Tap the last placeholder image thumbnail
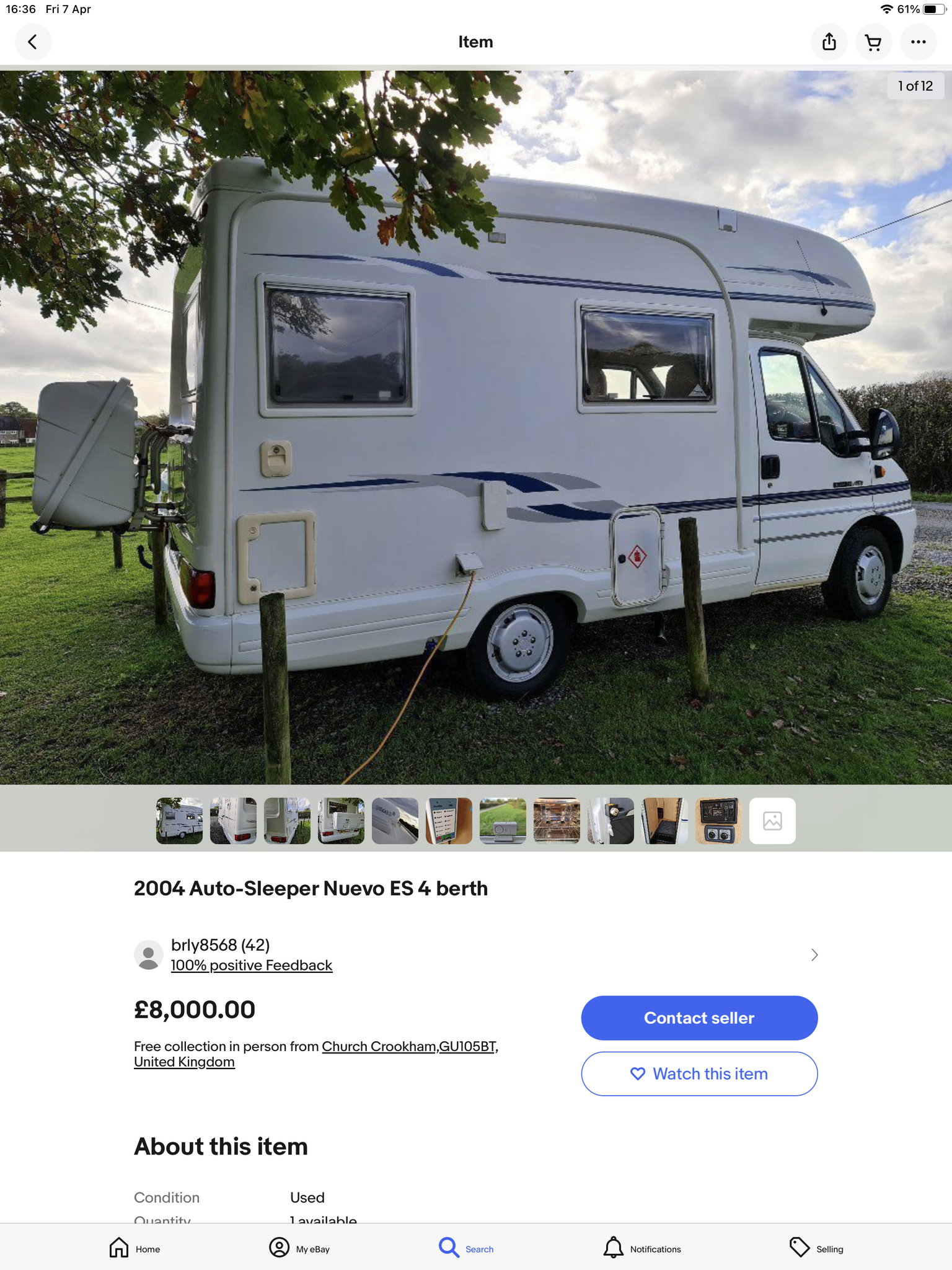The image size is (952, 1270). pos(772,820)
